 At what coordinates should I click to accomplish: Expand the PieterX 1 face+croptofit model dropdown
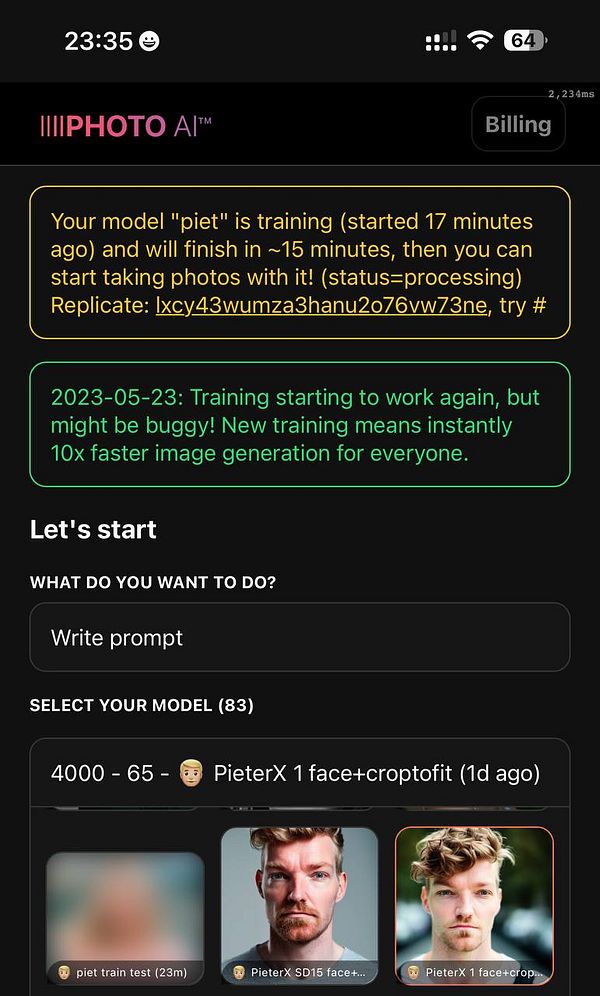click(x=299, y=773)
